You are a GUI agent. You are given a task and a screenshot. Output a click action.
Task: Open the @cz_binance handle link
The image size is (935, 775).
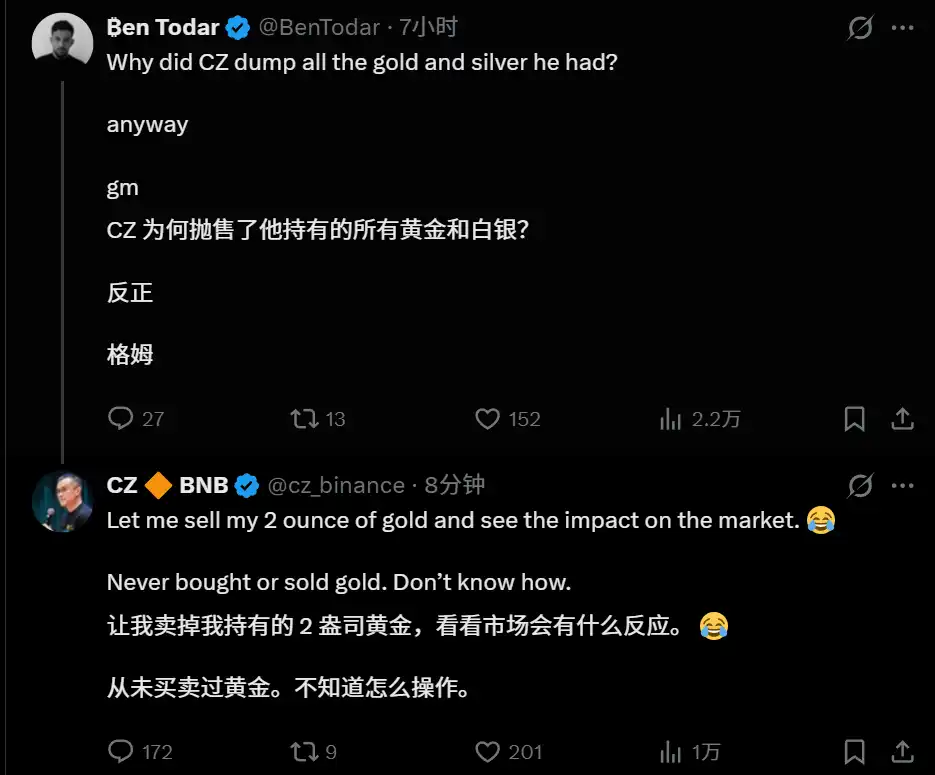click(335, 486)
